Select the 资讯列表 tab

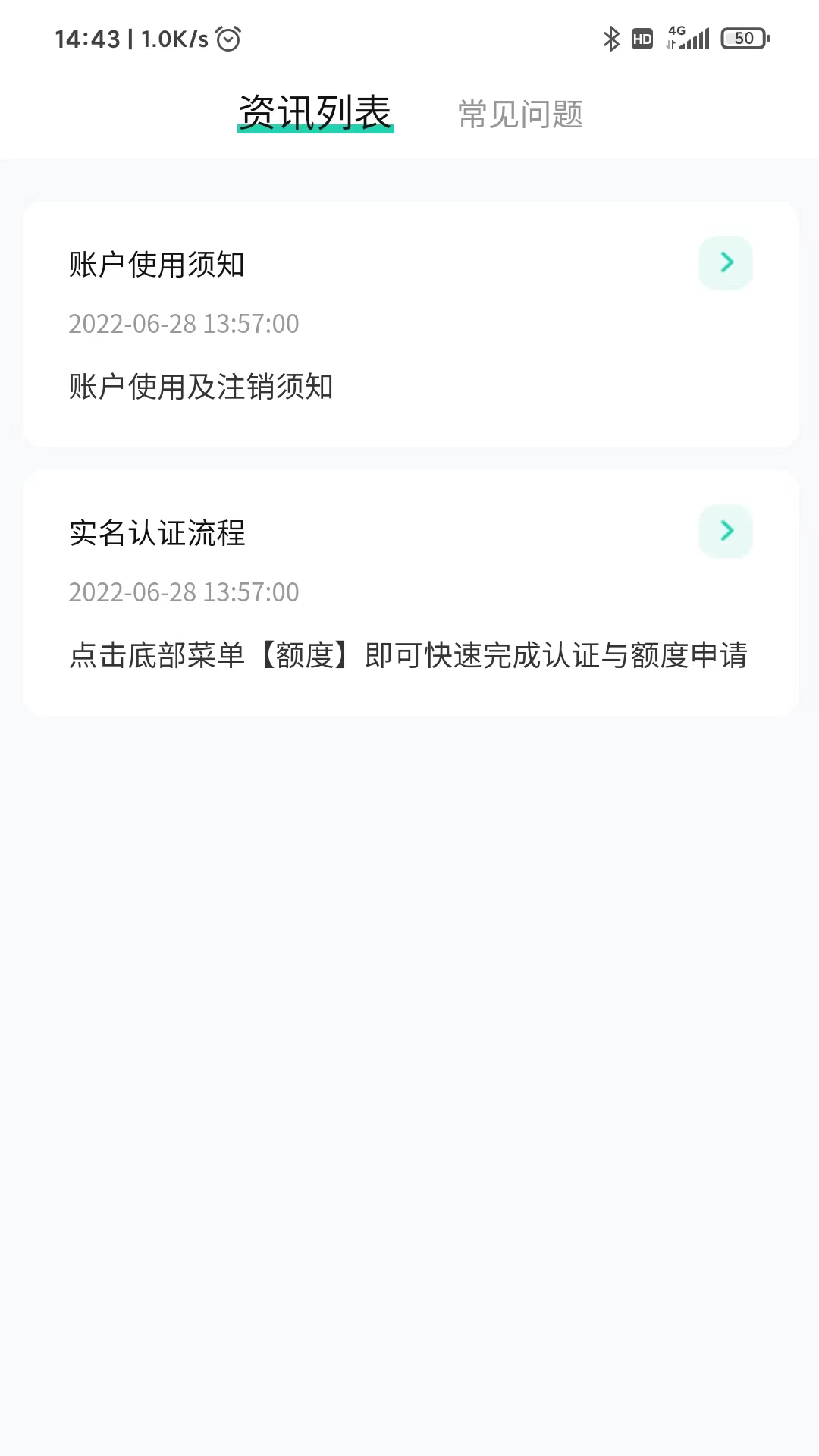tap(315, 111)
